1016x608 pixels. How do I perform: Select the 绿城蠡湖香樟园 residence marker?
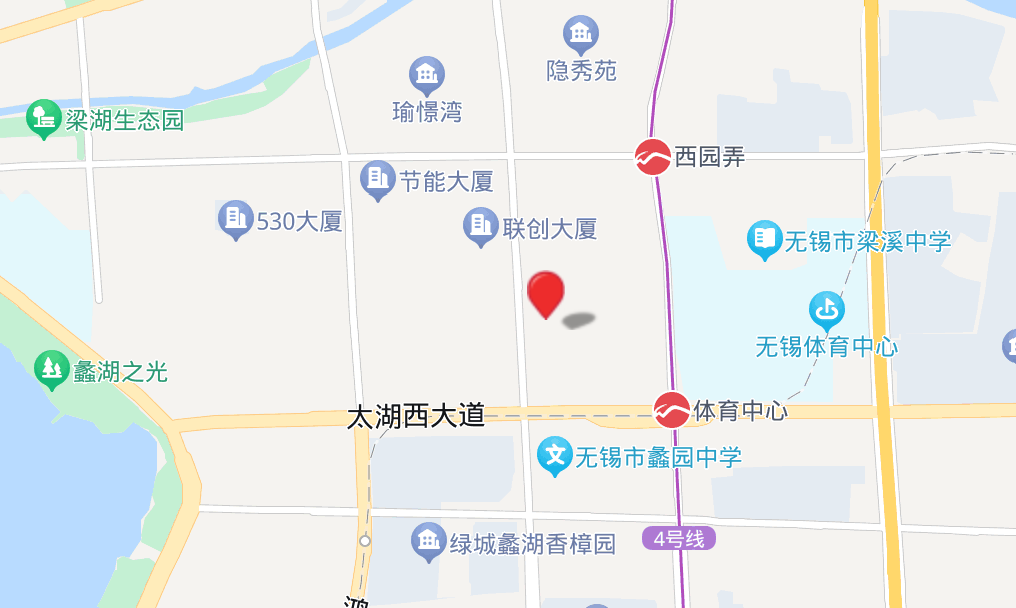pyautogui.click(x=429, y=542)
